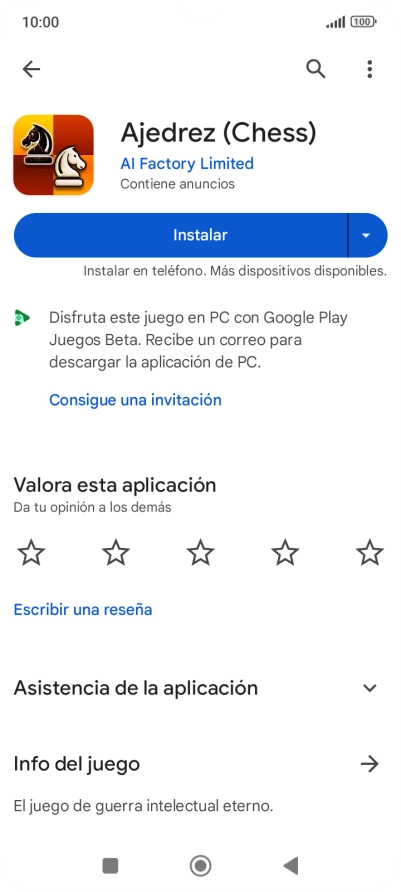Open the dropdown arrow beside Instalar
The height and width of the screenshot is (892, 401).
367,235
